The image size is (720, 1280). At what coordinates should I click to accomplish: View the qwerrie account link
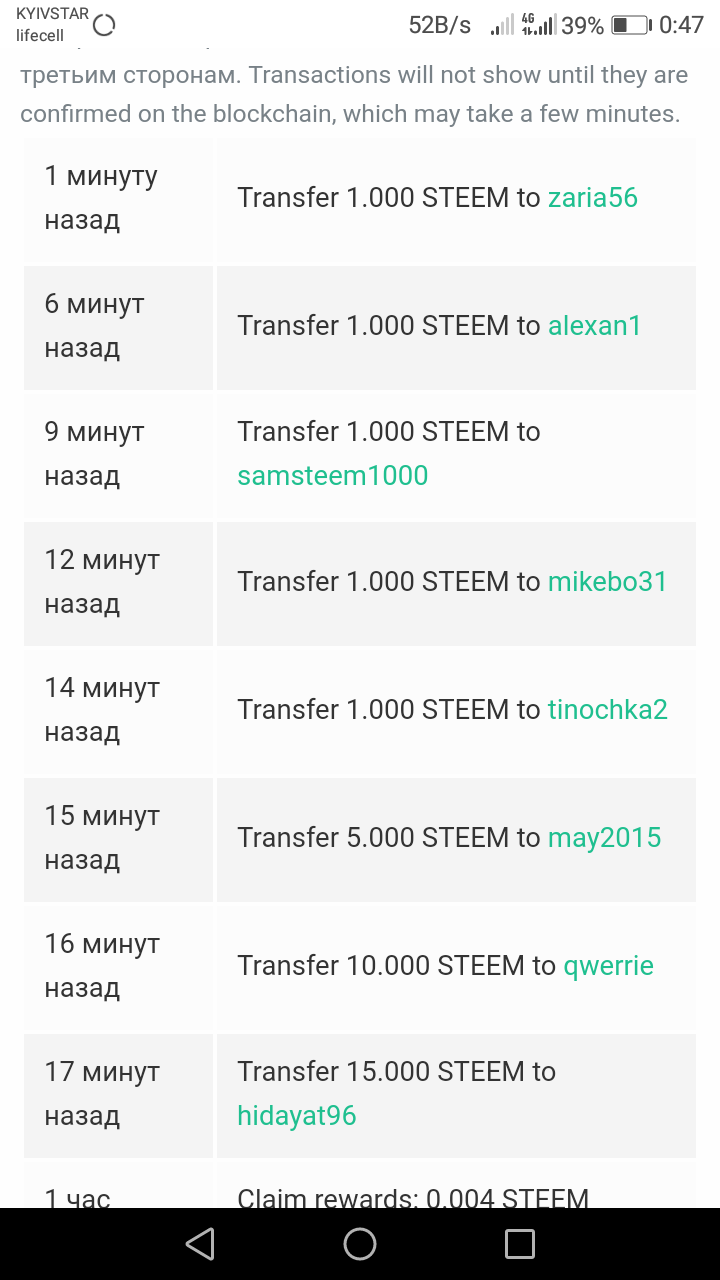pyautogui.click(x=608, y=966)
